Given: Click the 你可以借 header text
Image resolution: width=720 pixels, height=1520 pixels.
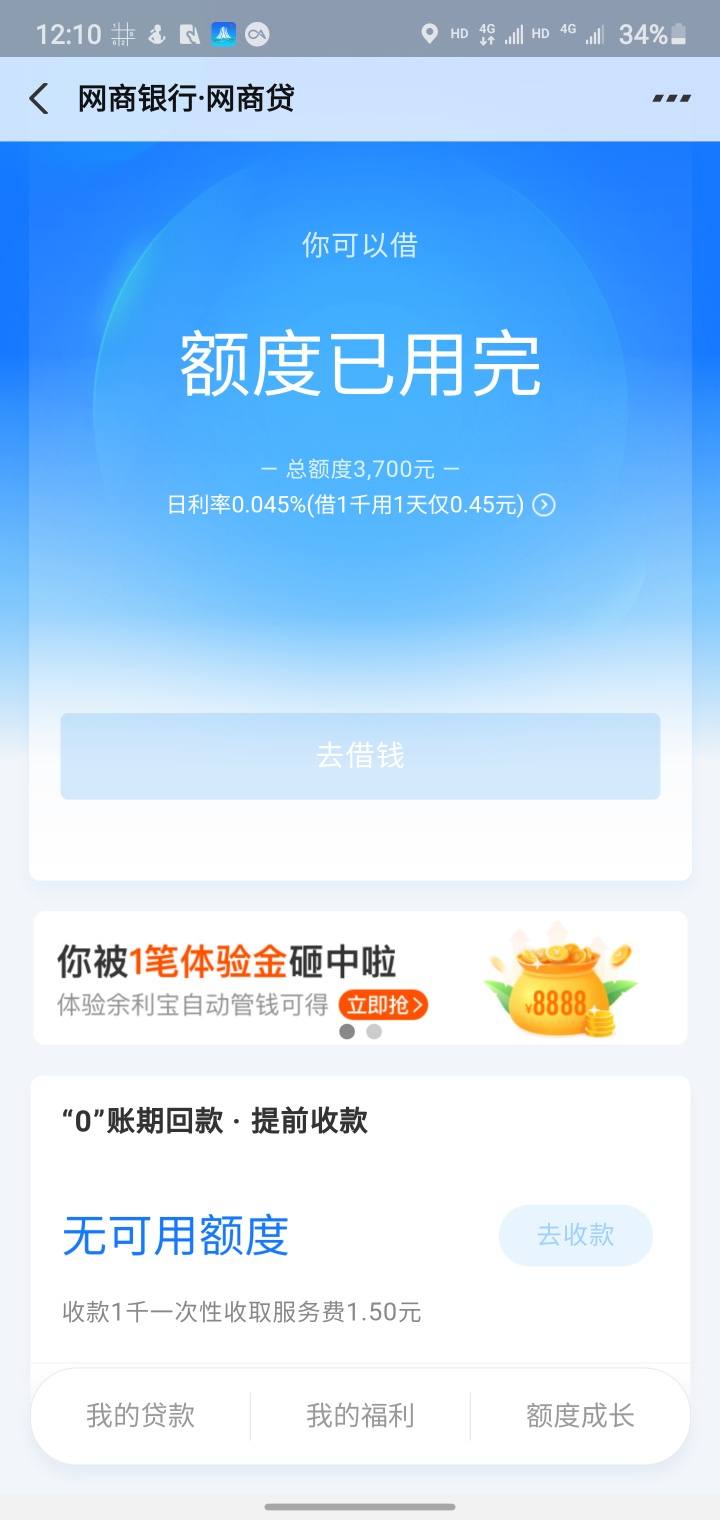Looking at the screenshot, I should [360, 245].
